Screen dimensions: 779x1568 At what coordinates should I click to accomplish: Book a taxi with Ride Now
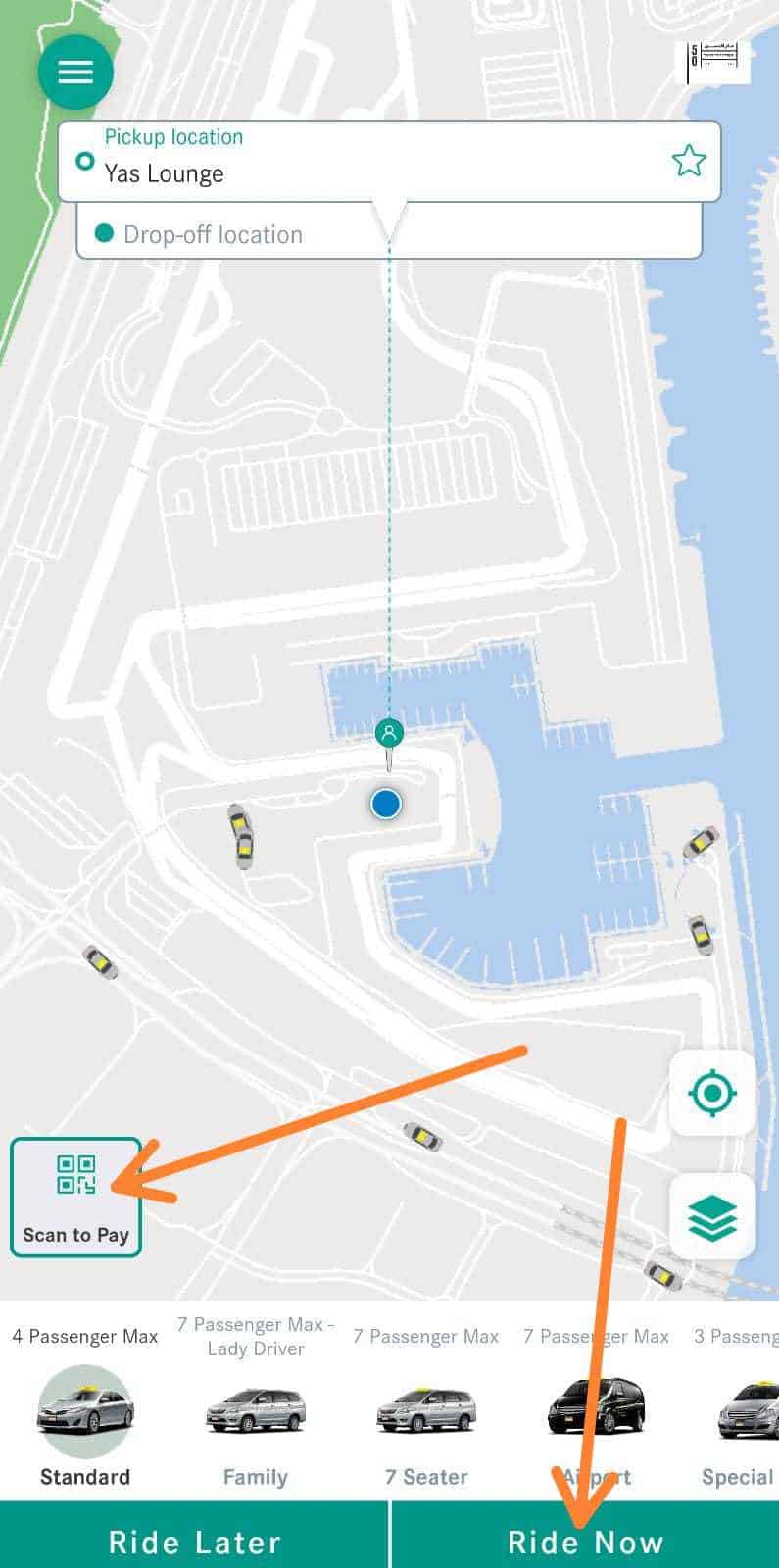(585, 1542)
